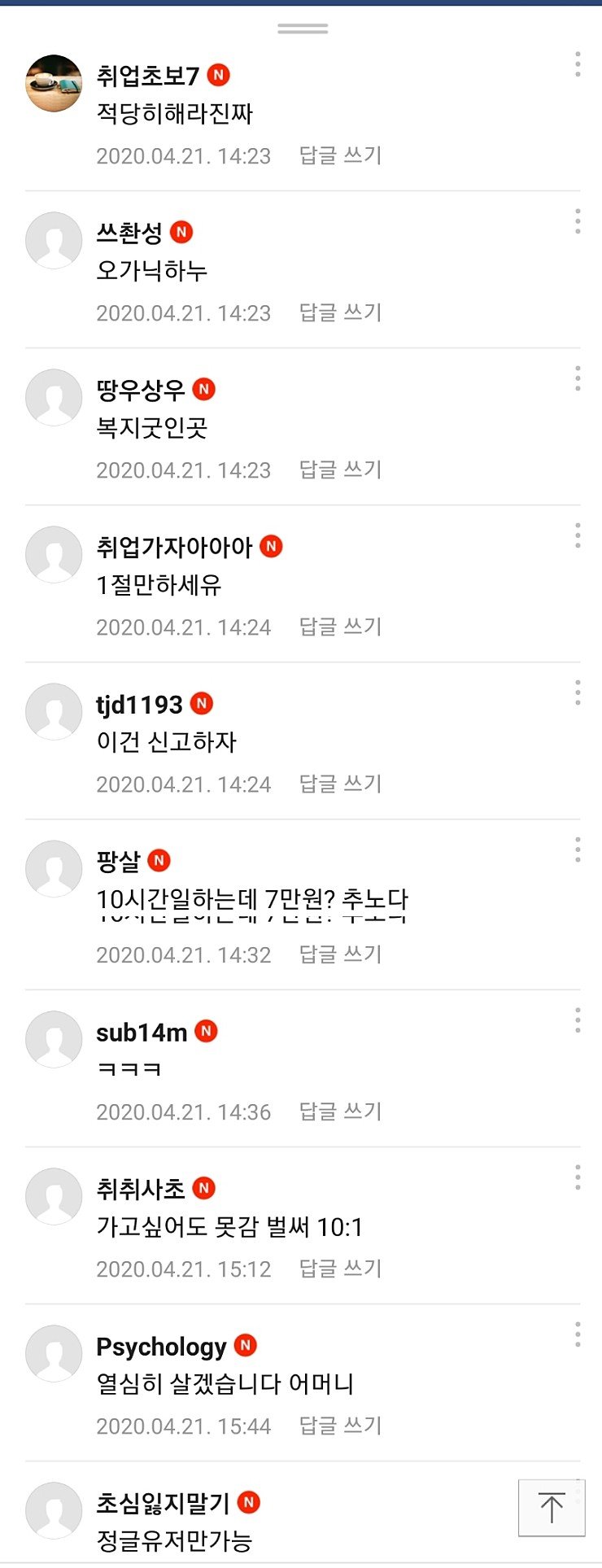
Task: Reply to 취취사초's comment
Action: point(340,1269)
